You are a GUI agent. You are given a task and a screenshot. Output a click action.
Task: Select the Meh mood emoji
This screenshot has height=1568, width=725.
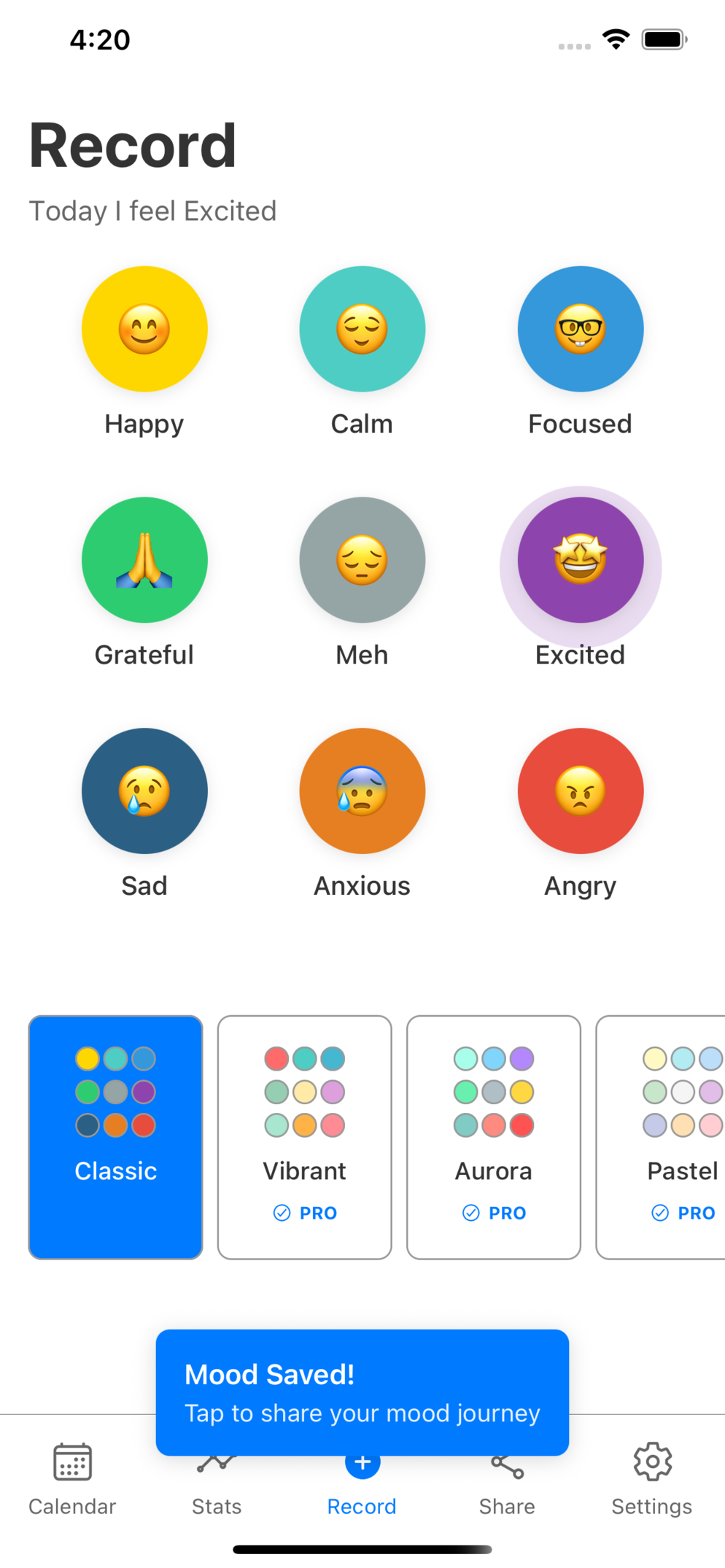(x=362, y=560)
